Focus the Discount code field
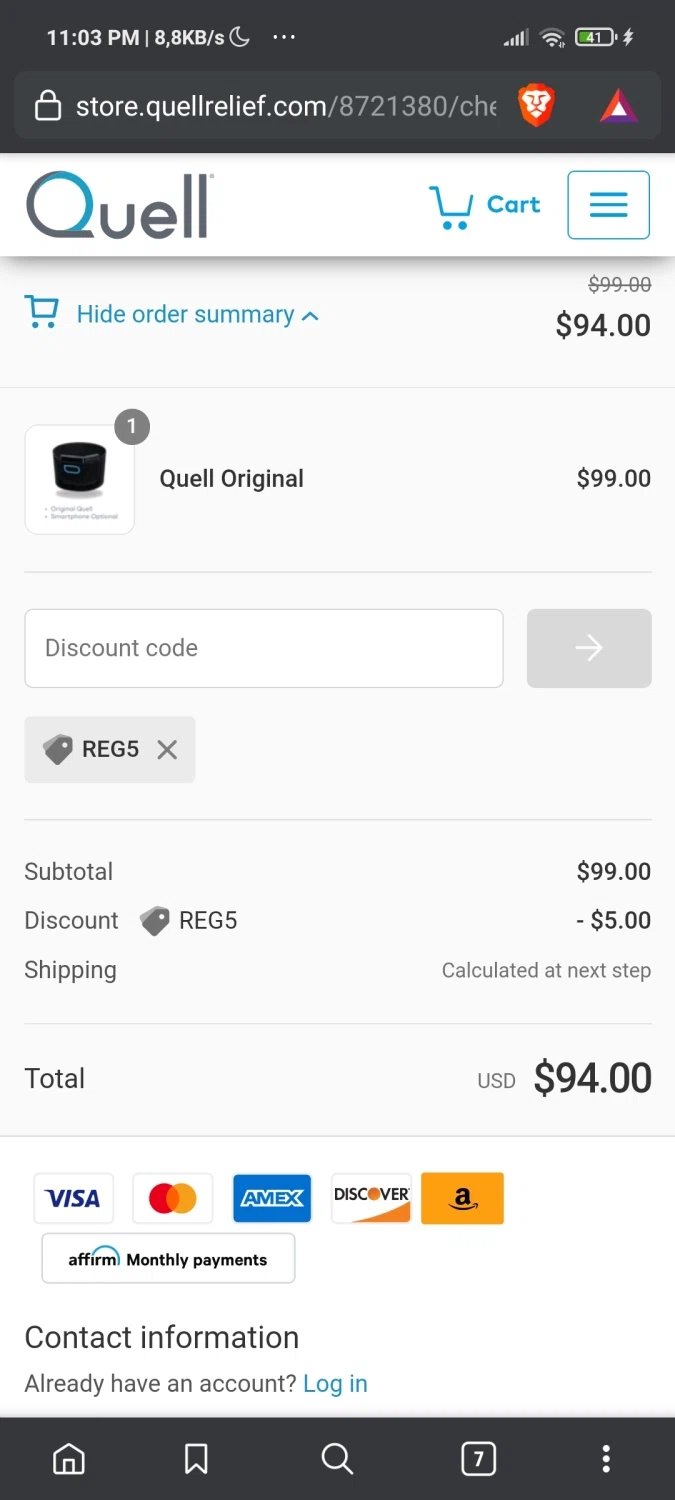The image size is (675, 1500). coord(263,648)
